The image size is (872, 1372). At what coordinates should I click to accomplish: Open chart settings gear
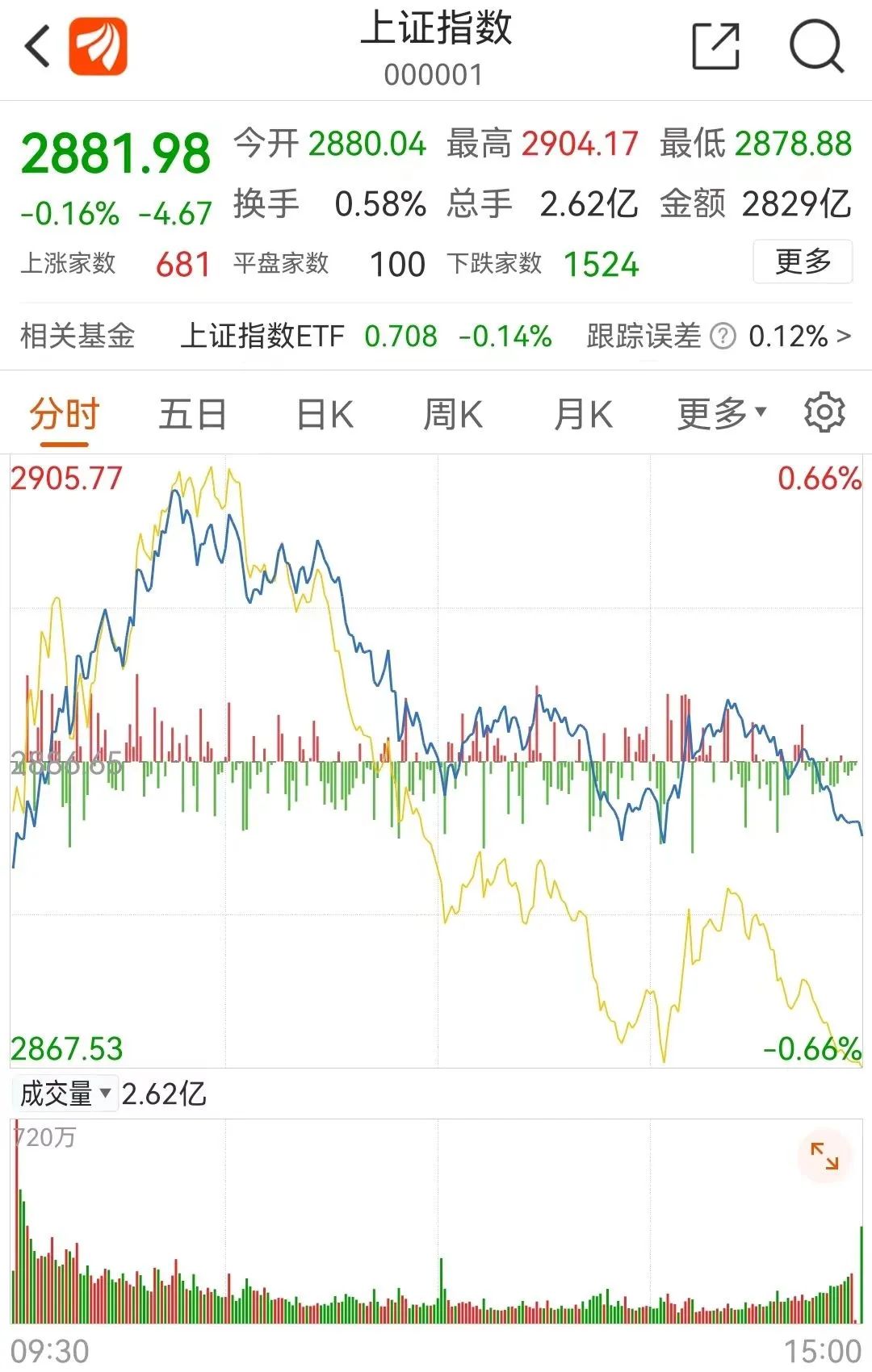[x=824, y=413]
